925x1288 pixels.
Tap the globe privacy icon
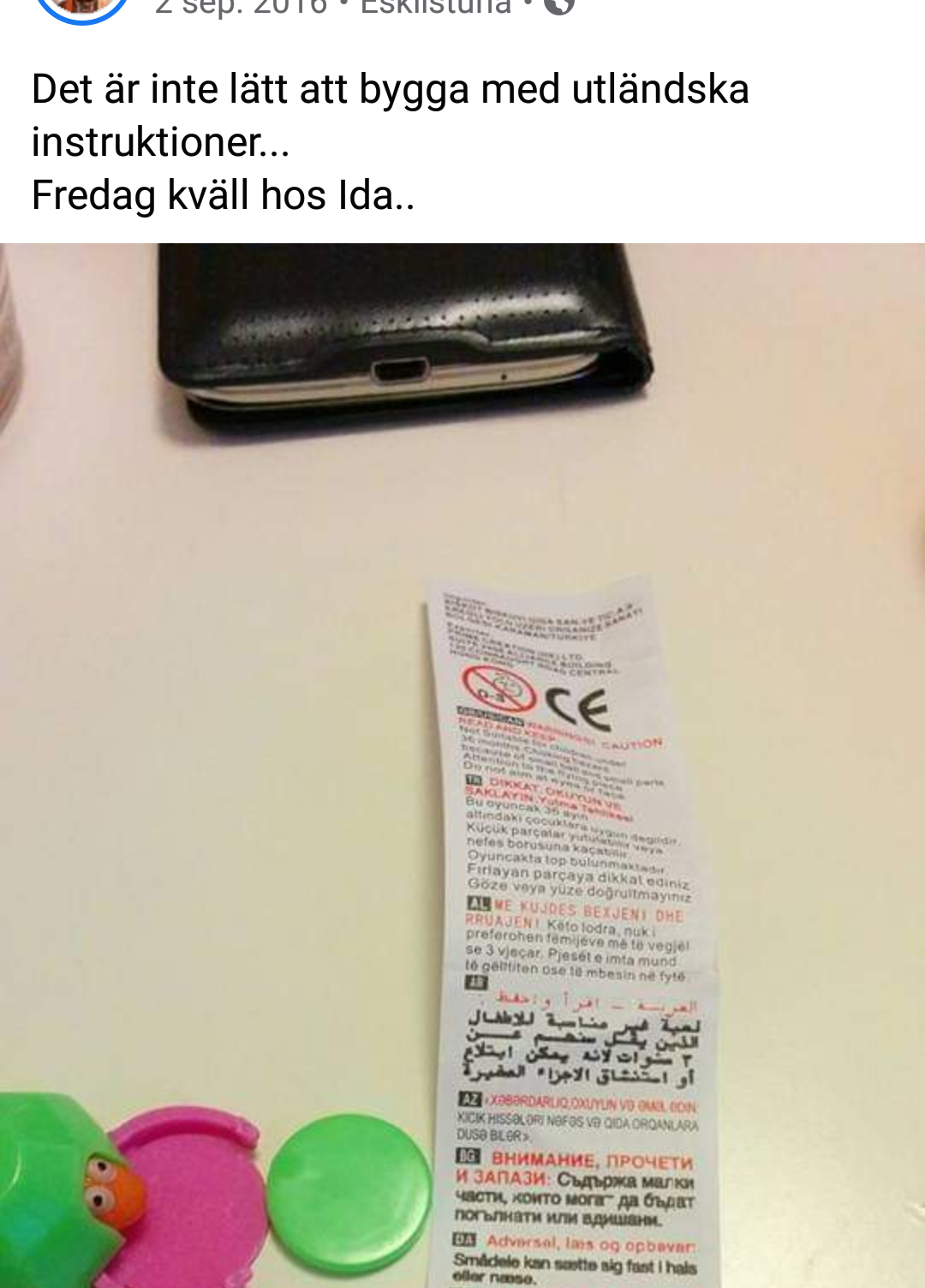[559, 6]
